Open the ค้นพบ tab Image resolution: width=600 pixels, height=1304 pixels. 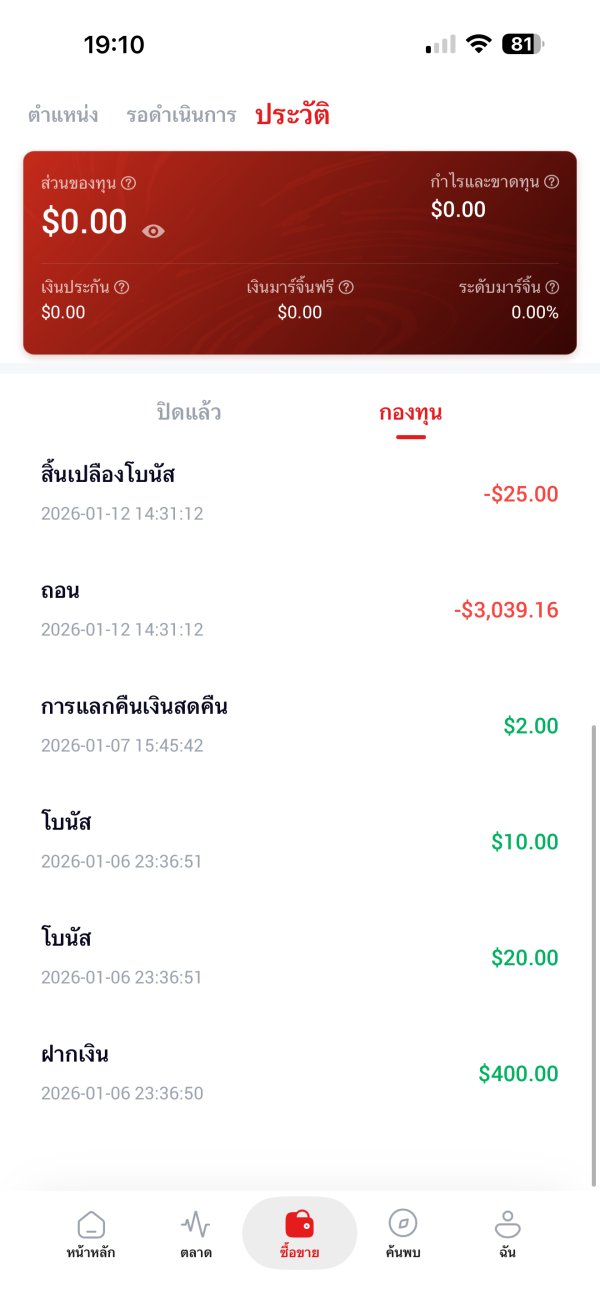click(x=403, y=1233)
